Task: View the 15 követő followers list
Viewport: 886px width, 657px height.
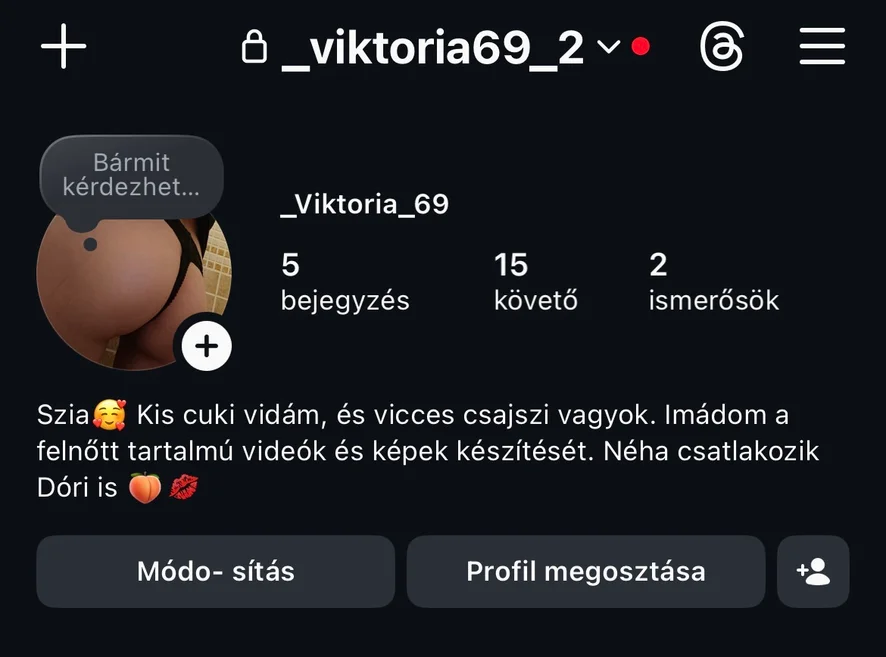Action: tap(535, 282)
